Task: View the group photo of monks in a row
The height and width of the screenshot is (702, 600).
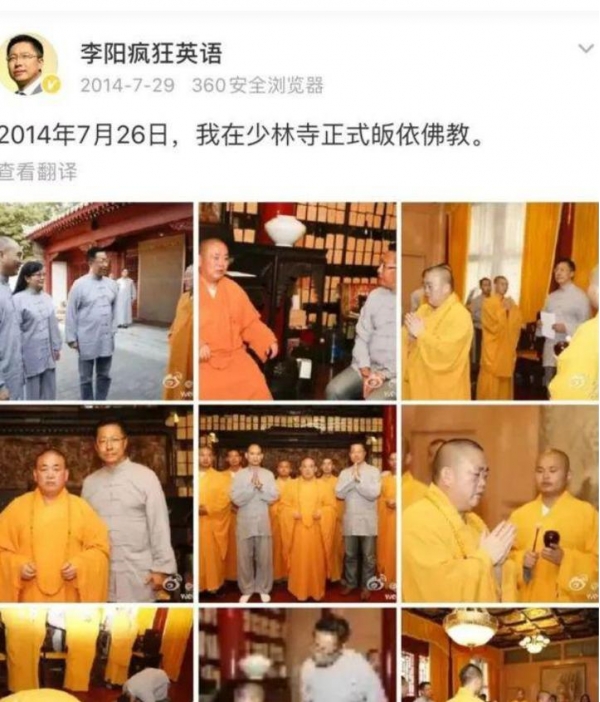Action: tap(297, 501)
